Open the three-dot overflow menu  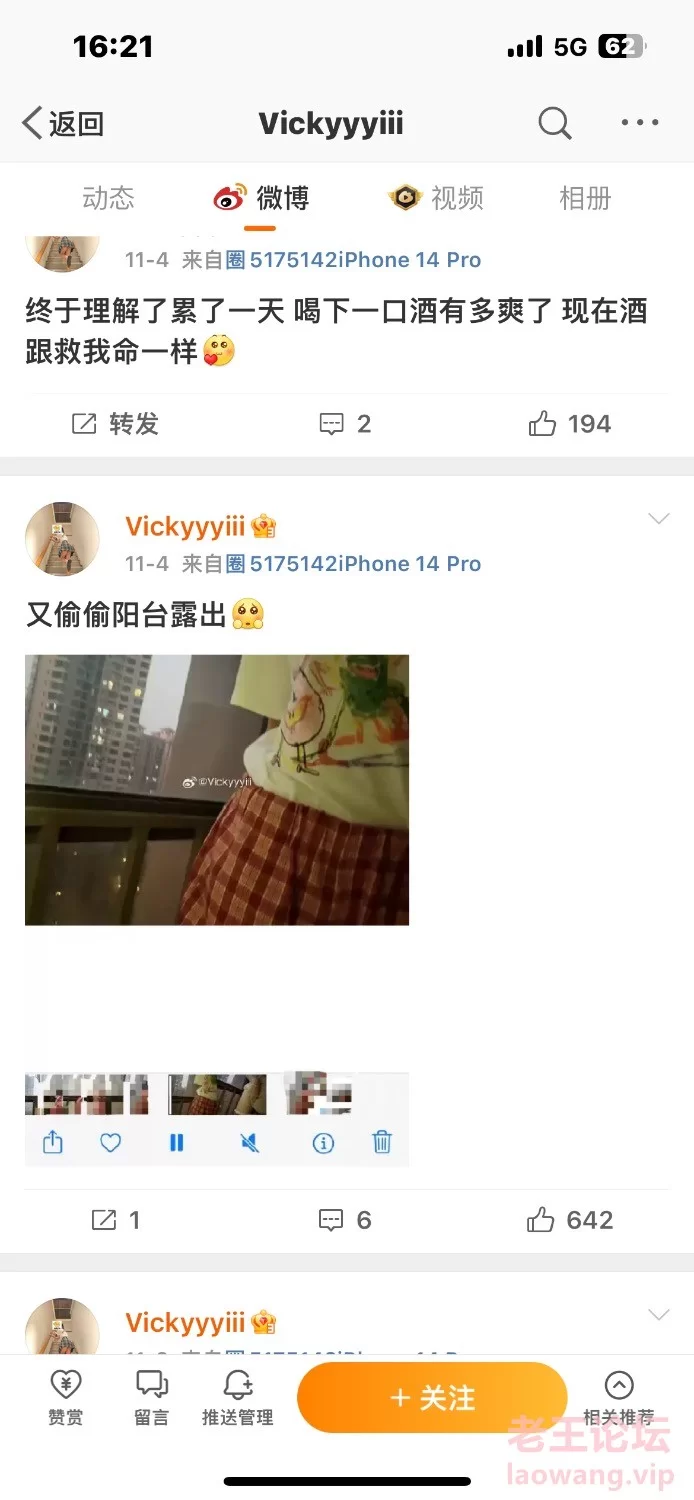(x=640, y=123)
